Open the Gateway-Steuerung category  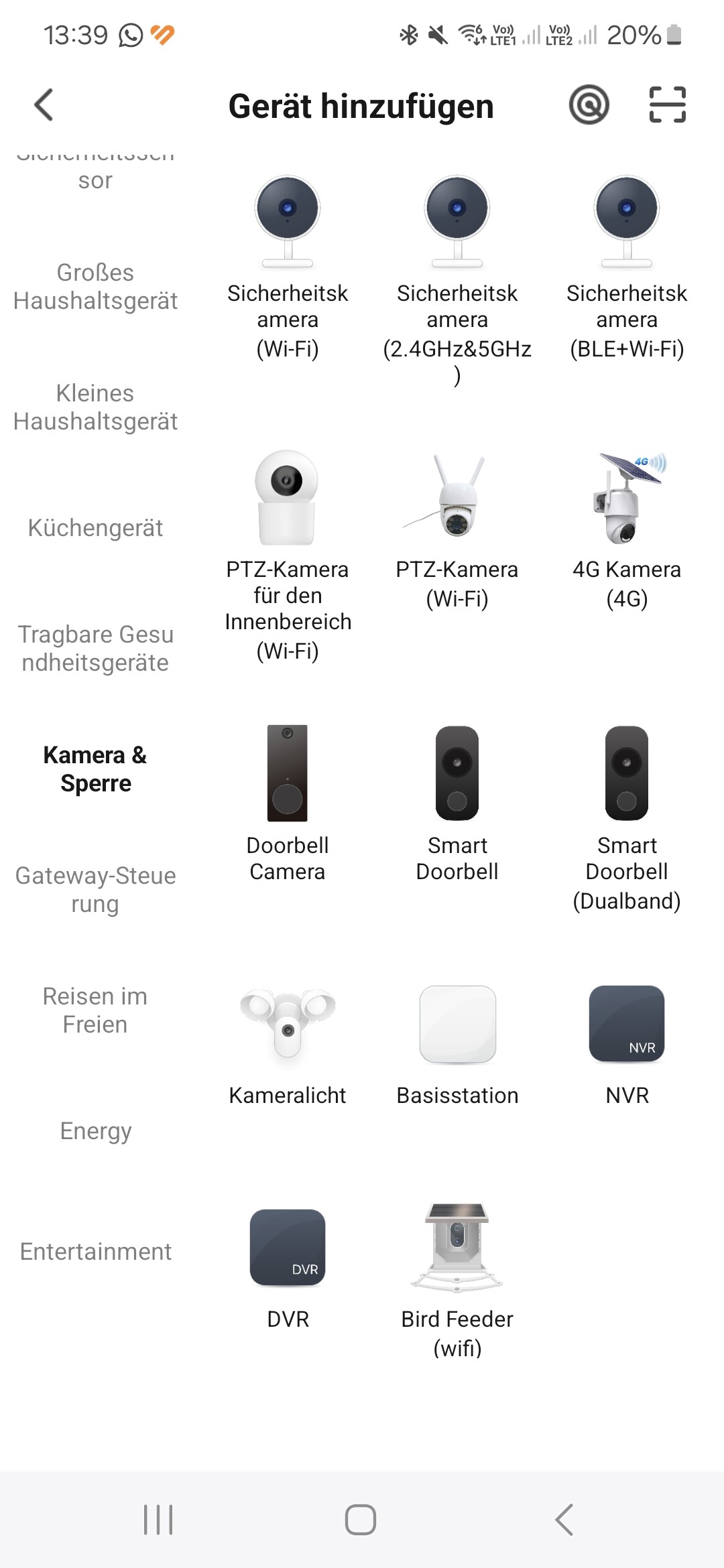coord(95,890)
